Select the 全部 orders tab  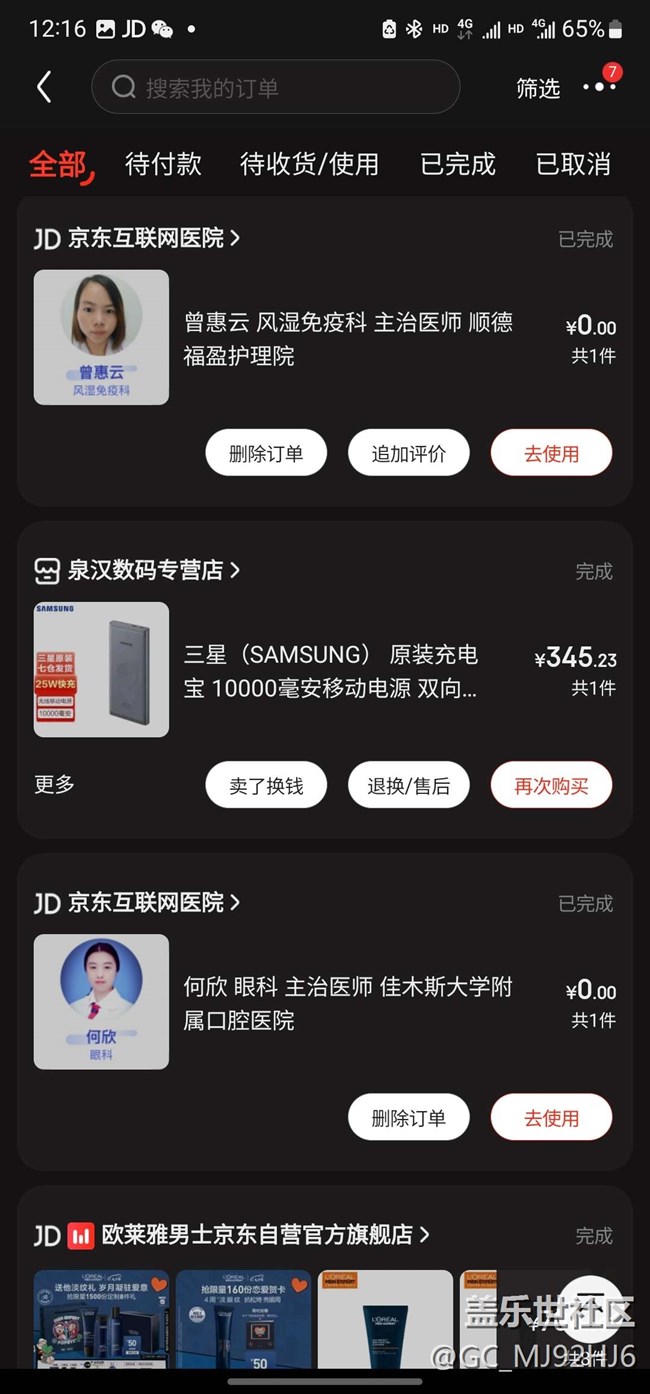click(59, 164)
